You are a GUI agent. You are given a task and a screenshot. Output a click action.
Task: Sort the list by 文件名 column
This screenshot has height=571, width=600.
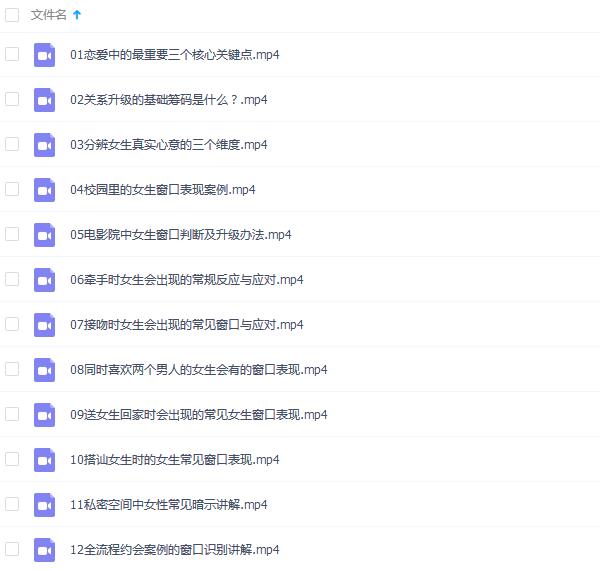49,15
